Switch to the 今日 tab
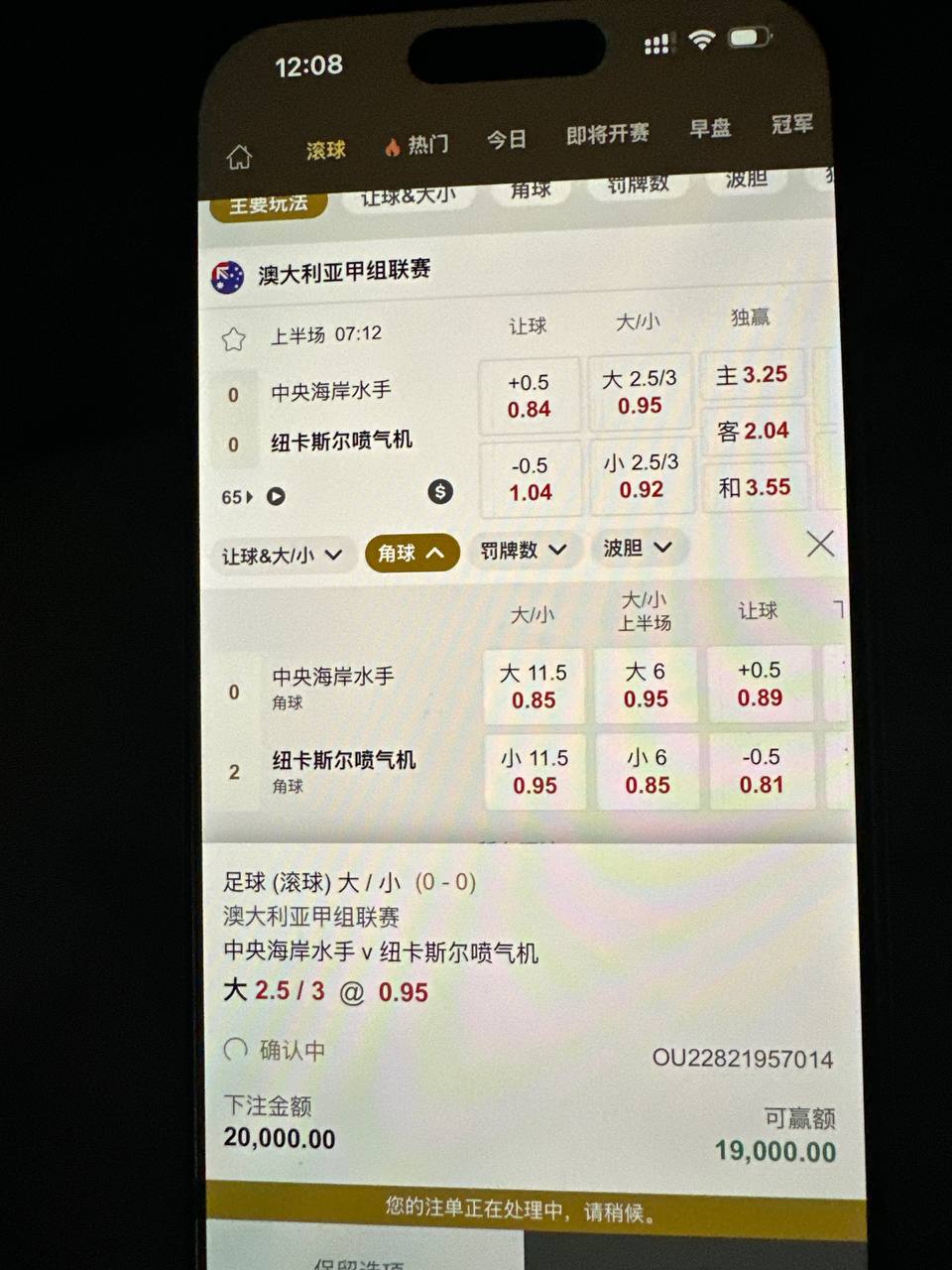 (x=506, y=140)
